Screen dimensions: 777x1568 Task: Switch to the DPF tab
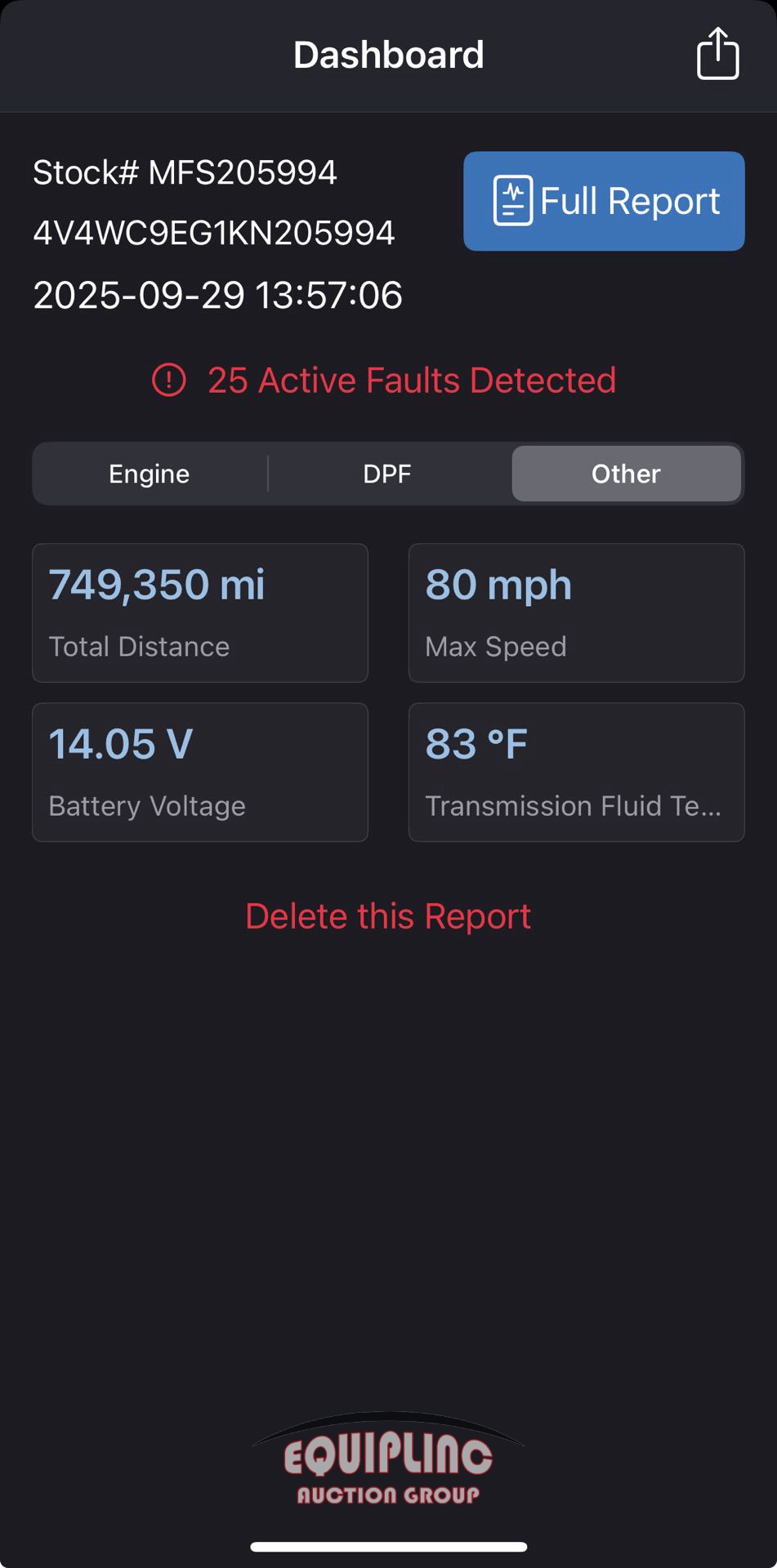[387, 474]
